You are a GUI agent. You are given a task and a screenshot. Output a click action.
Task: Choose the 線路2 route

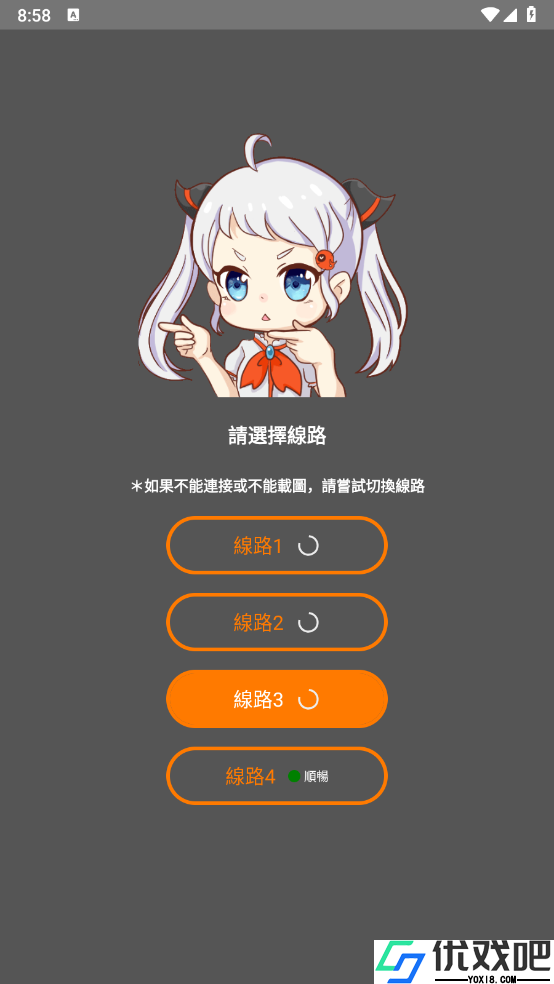[277, 622]
